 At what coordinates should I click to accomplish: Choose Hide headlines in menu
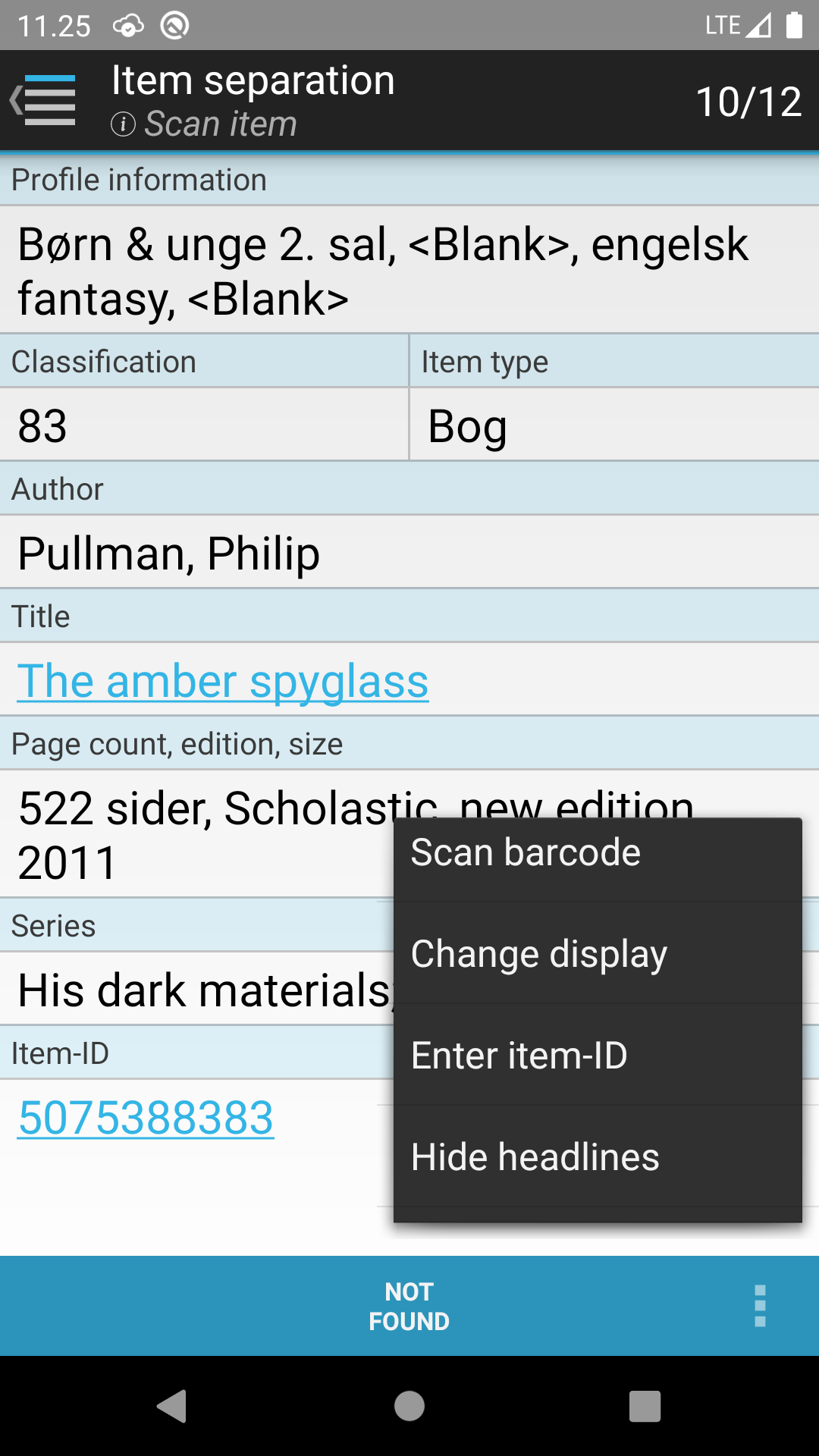coord(598,1157)
